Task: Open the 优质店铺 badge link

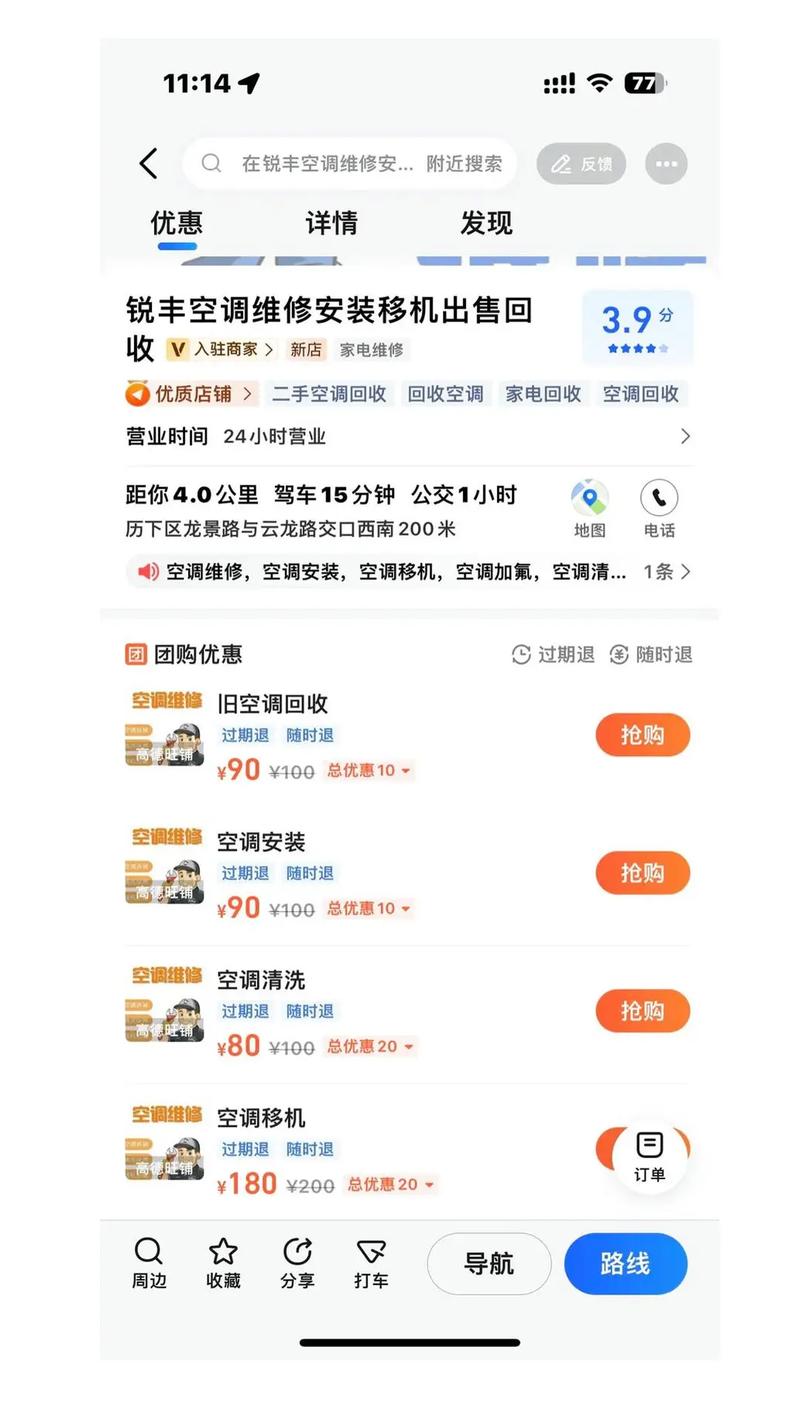Action: pos(191,394)
